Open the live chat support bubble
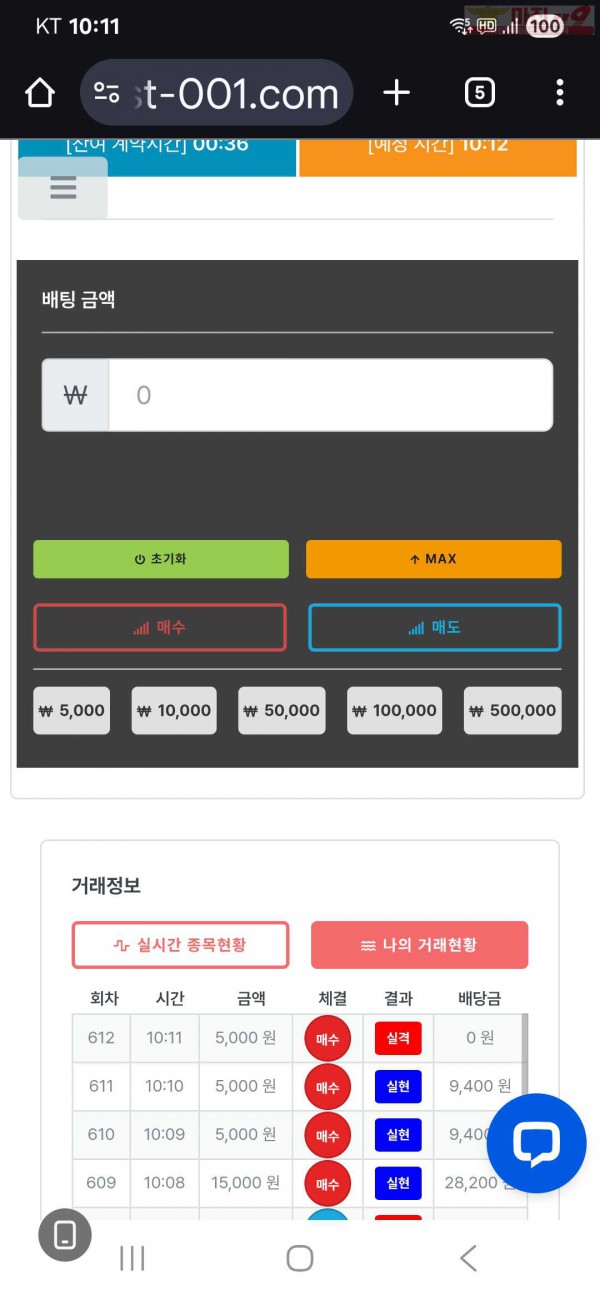 pos(536,1143)
